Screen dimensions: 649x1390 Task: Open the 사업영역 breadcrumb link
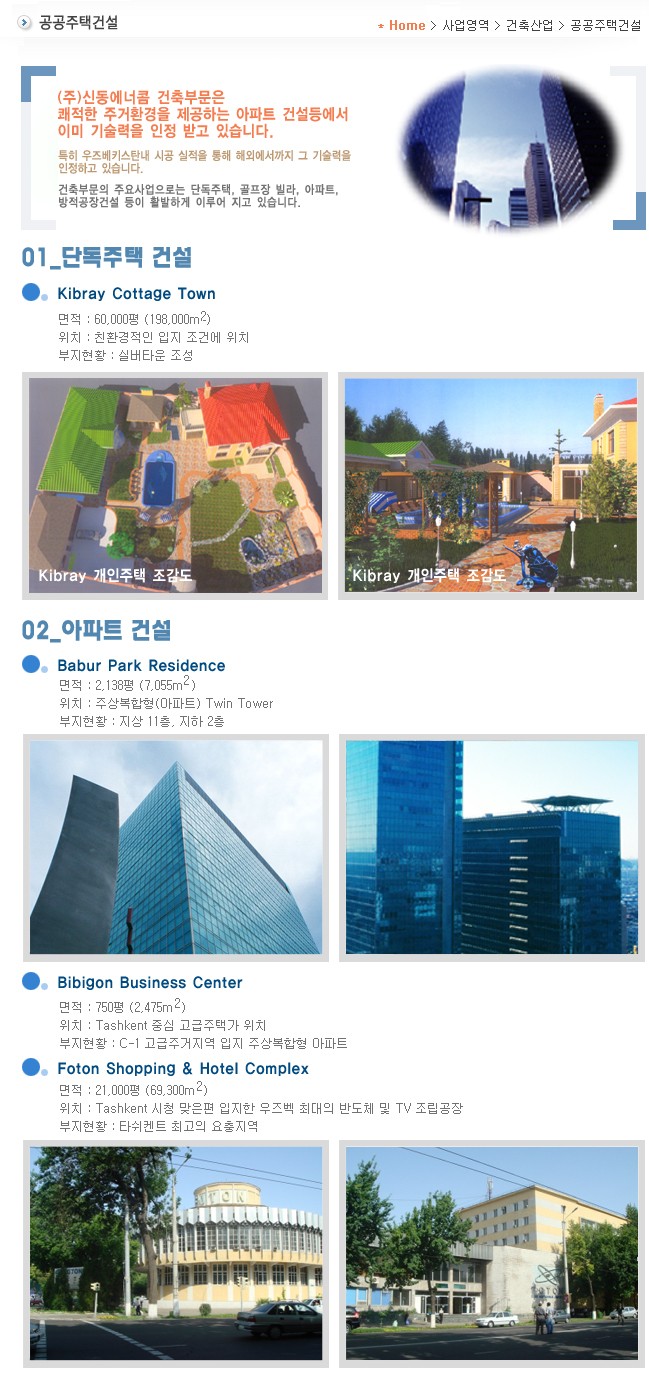465,25
